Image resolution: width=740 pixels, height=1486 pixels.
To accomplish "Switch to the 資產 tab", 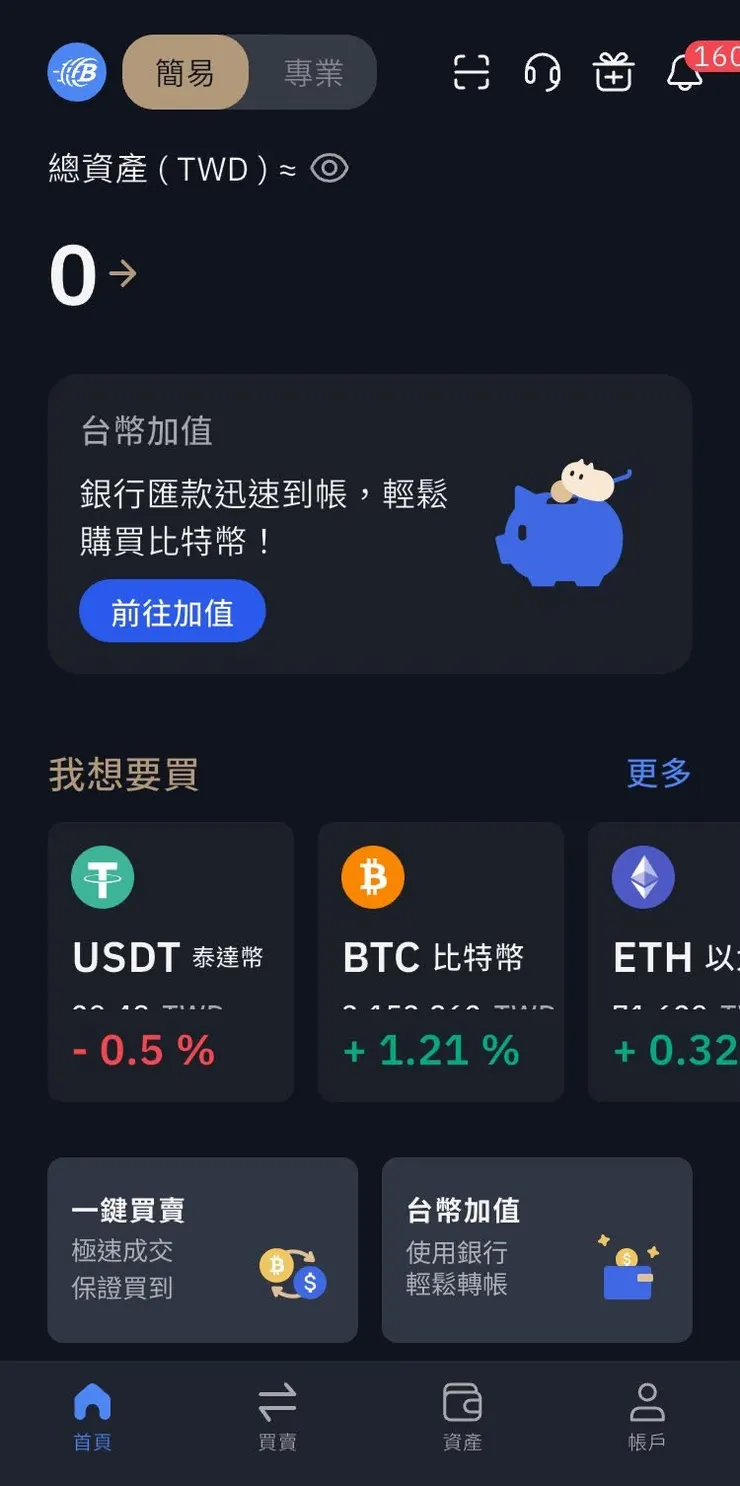I will pos(462,1417).
